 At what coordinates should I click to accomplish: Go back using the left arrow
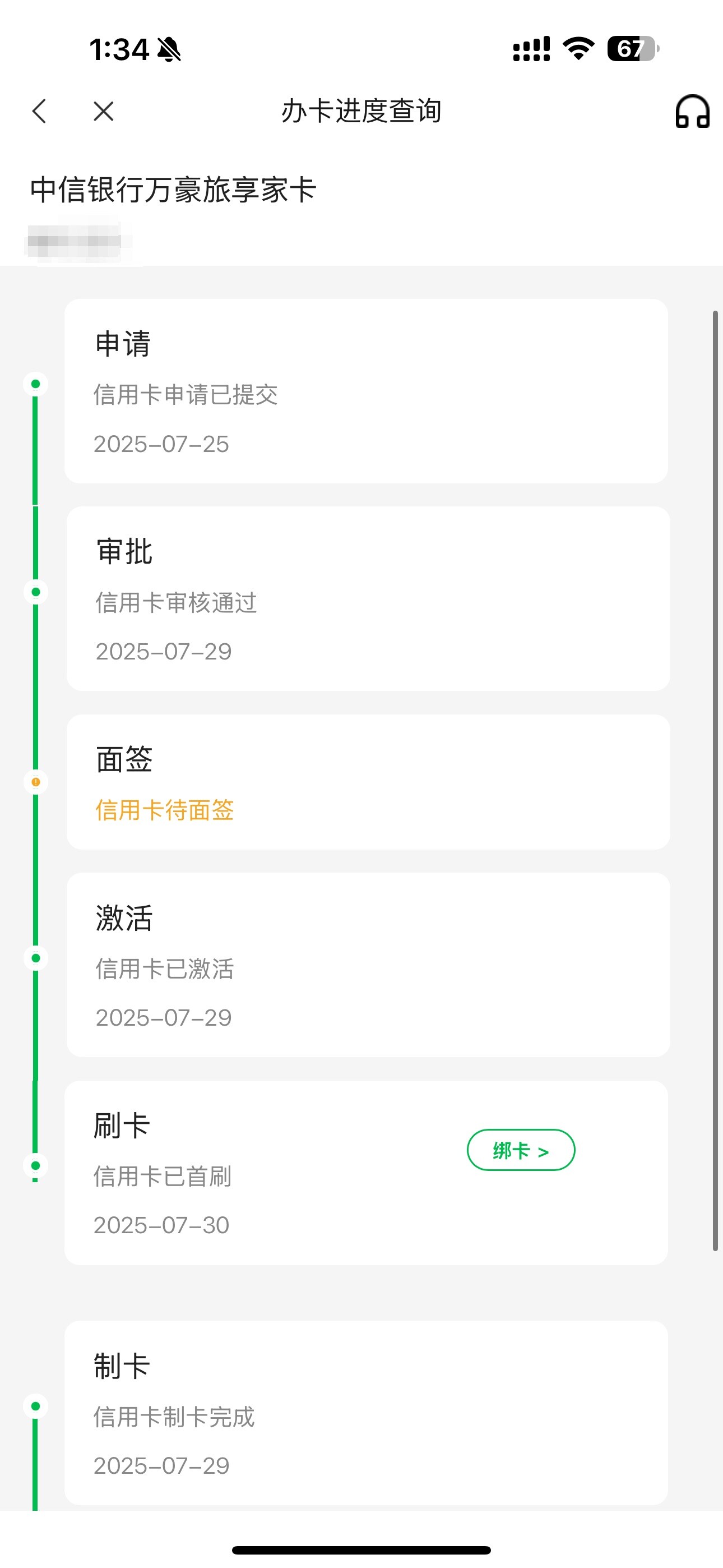click(40, 112)
